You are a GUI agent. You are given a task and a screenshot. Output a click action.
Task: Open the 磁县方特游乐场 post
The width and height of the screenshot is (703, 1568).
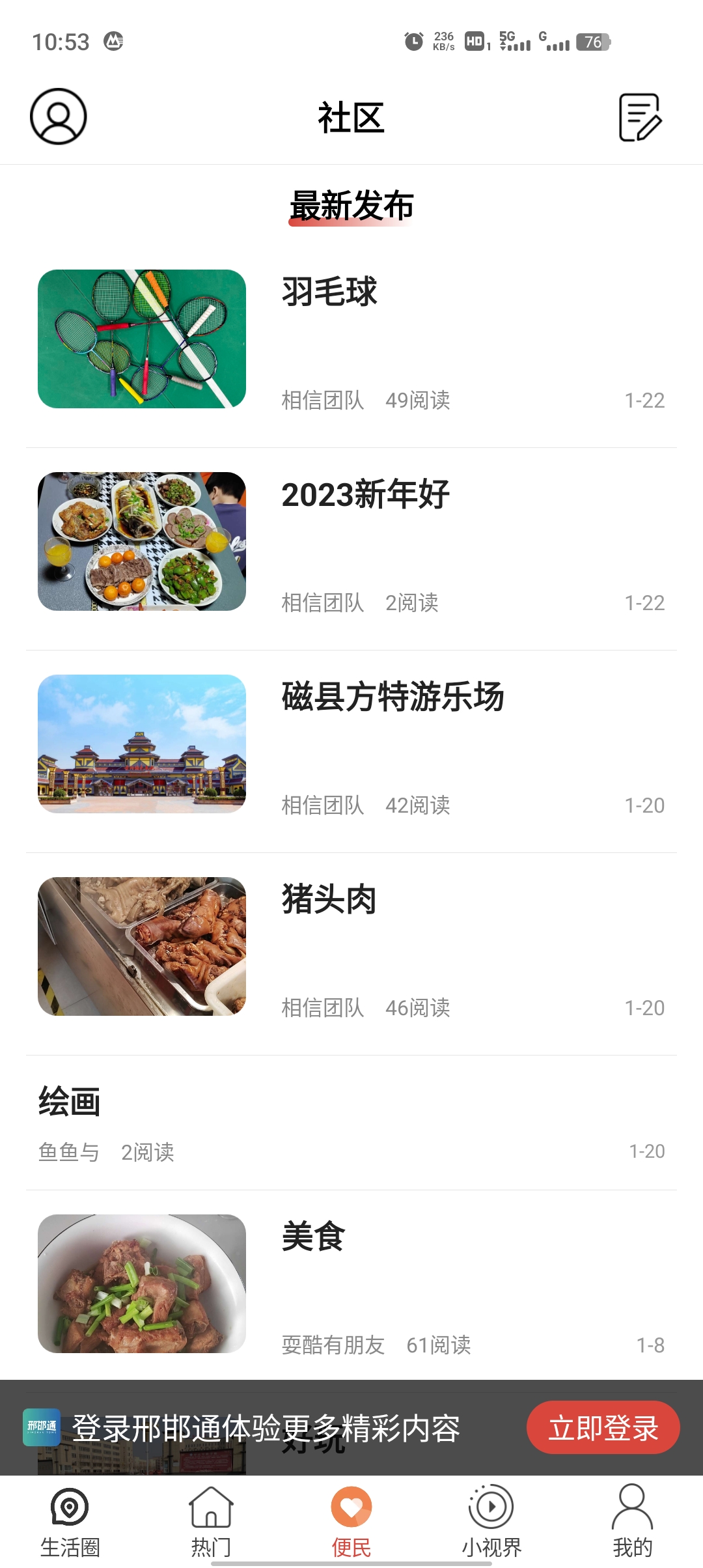351,744
